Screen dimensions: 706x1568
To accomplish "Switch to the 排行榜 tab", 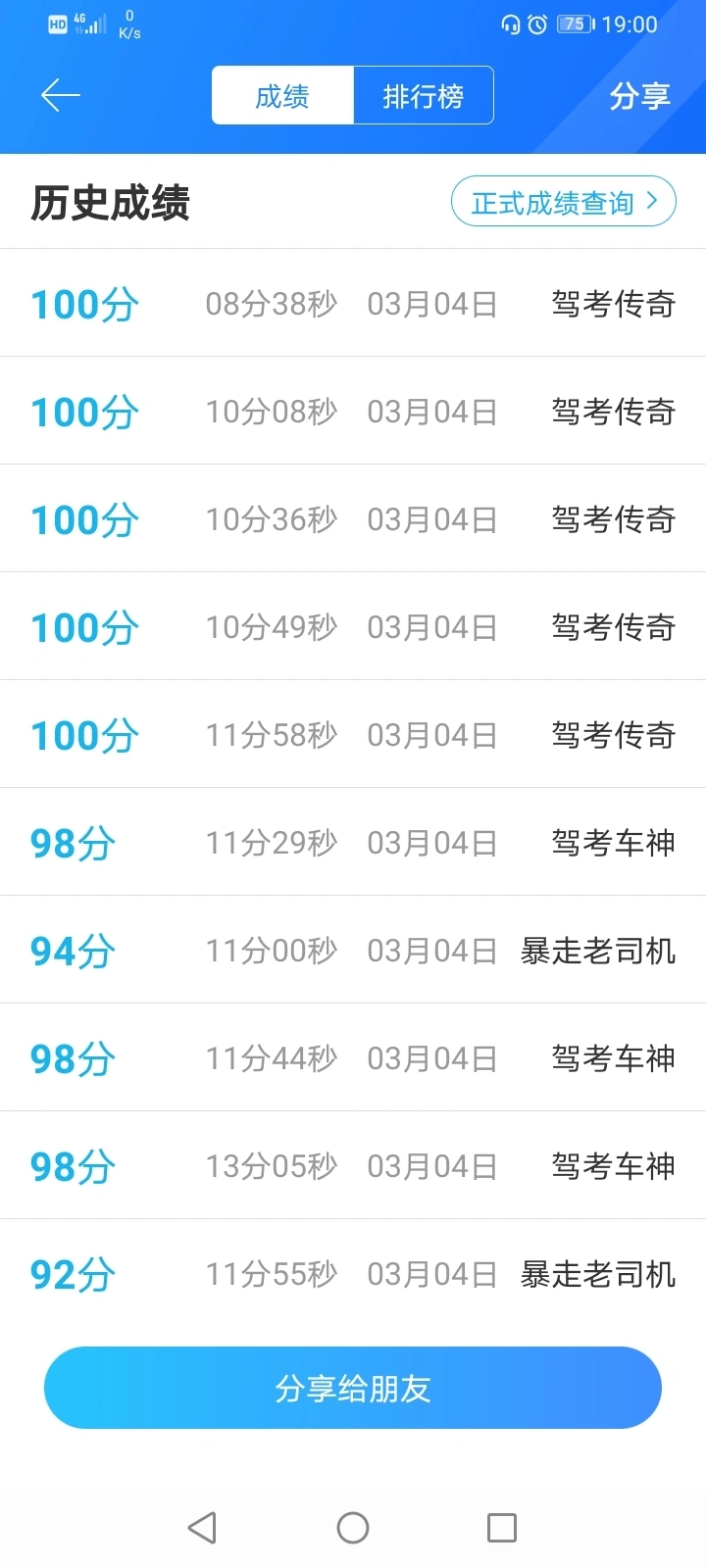I will click(x=423, y=96).
